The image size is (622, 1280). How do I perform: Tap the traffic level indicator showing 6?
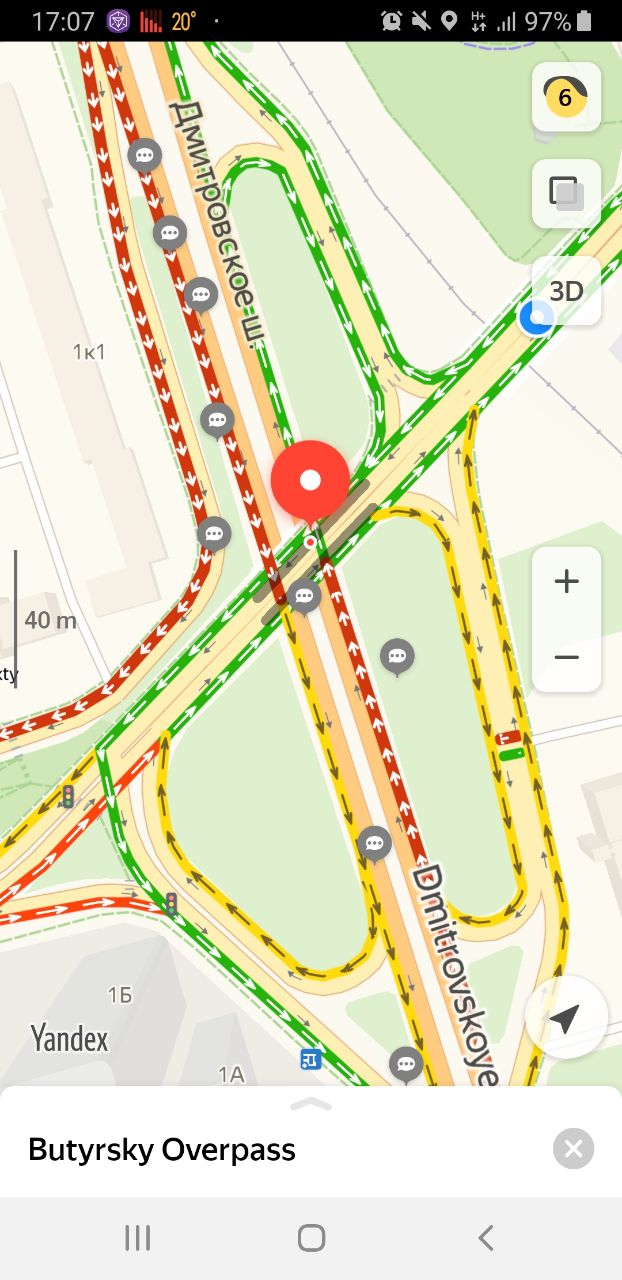click(566, 97)
